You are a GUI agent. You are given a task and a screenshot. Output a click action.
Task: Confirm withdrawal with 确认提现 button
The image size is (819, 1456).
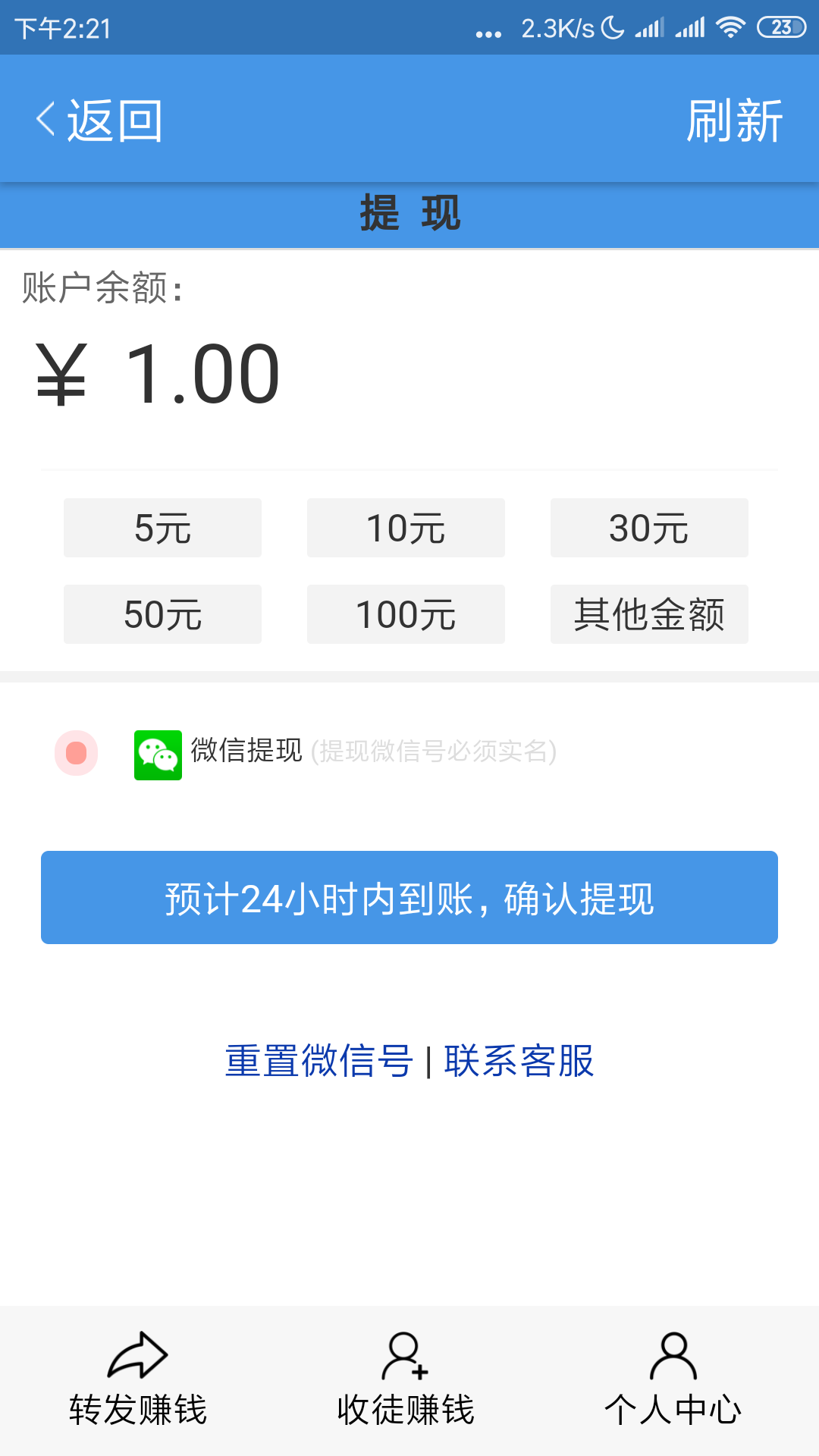click(409, 898)
